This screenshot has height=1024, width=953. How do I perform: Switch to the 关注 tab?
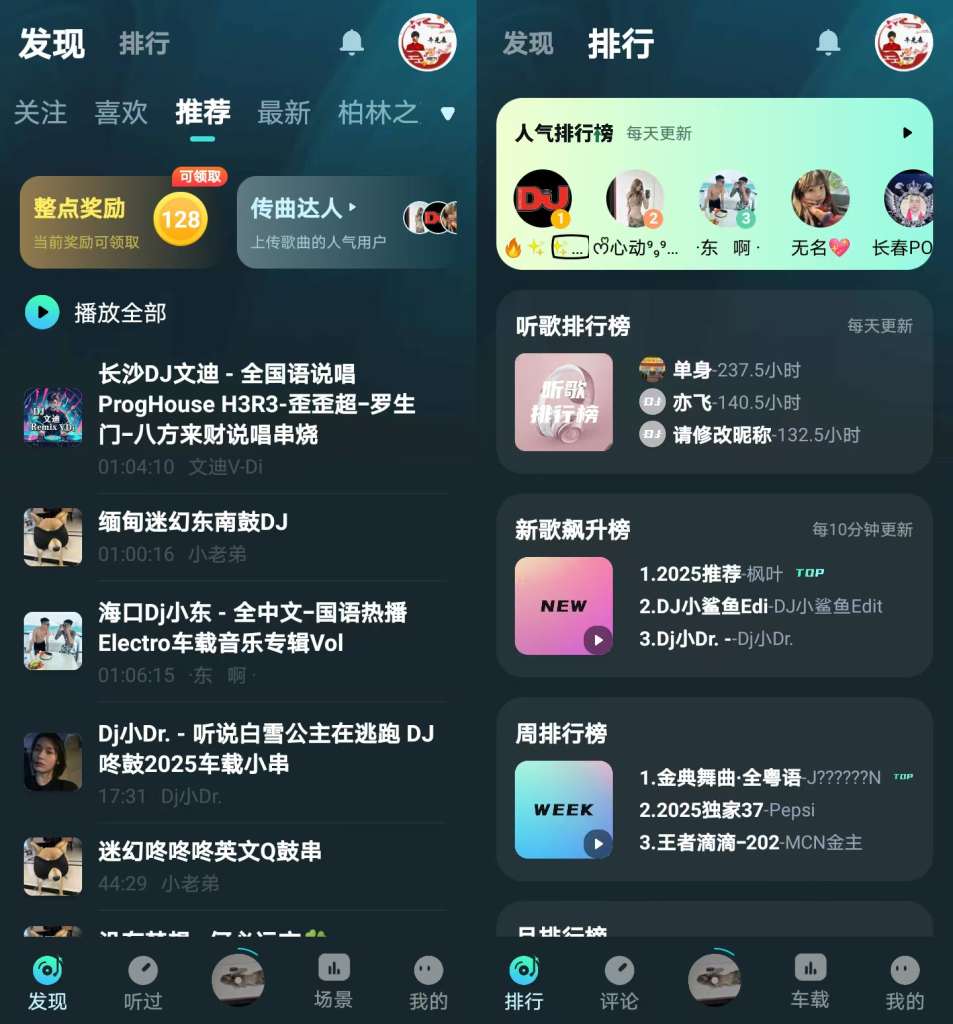[x=40, y=113]
